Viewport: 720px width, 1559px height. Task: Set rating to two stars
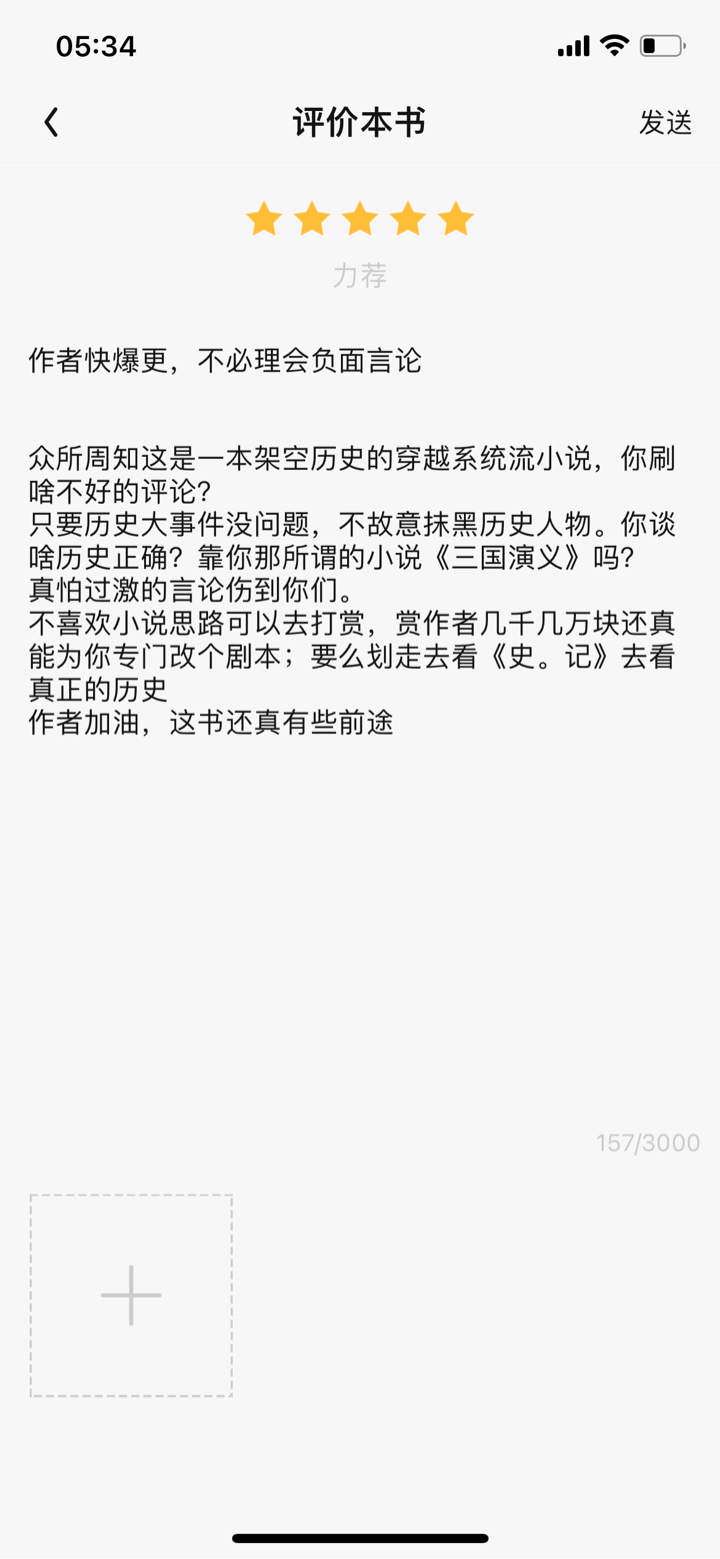[x=312, y=219]
